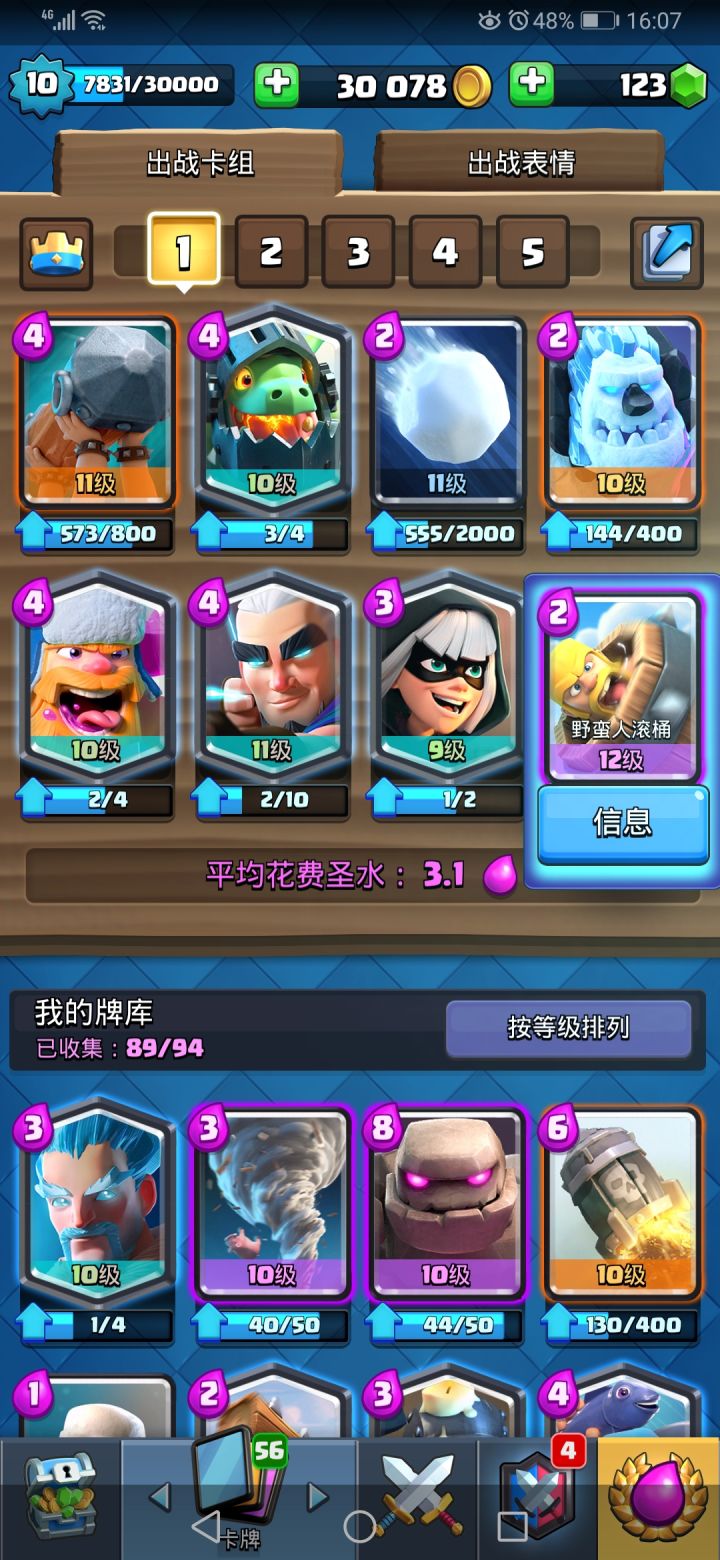Viewport: 720px width, 1560px height.
Task: Tap the green plus to buy gold
Action: click(276, 87)
